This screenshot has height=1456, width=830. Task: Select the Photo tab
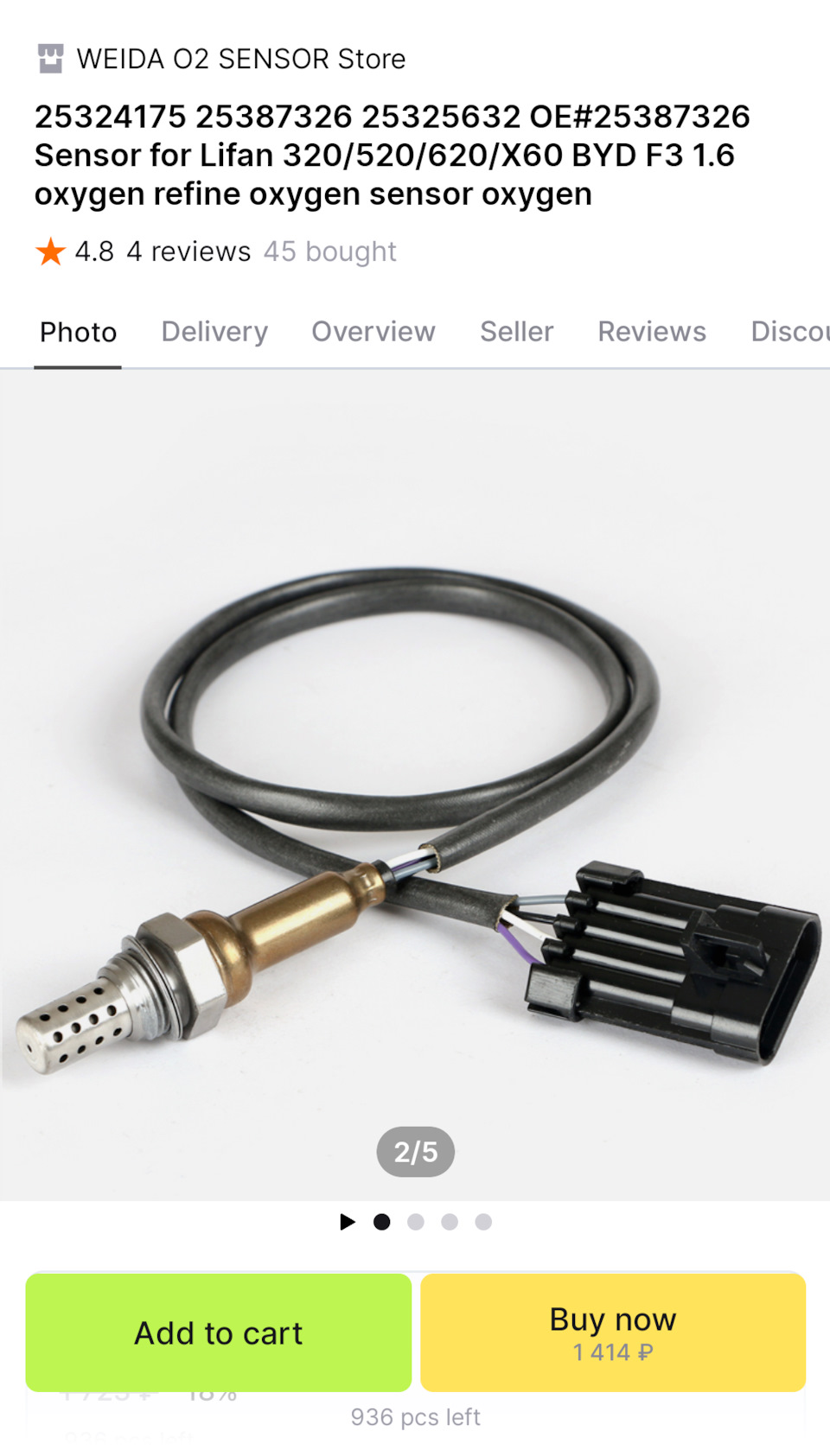coord(78,333)
